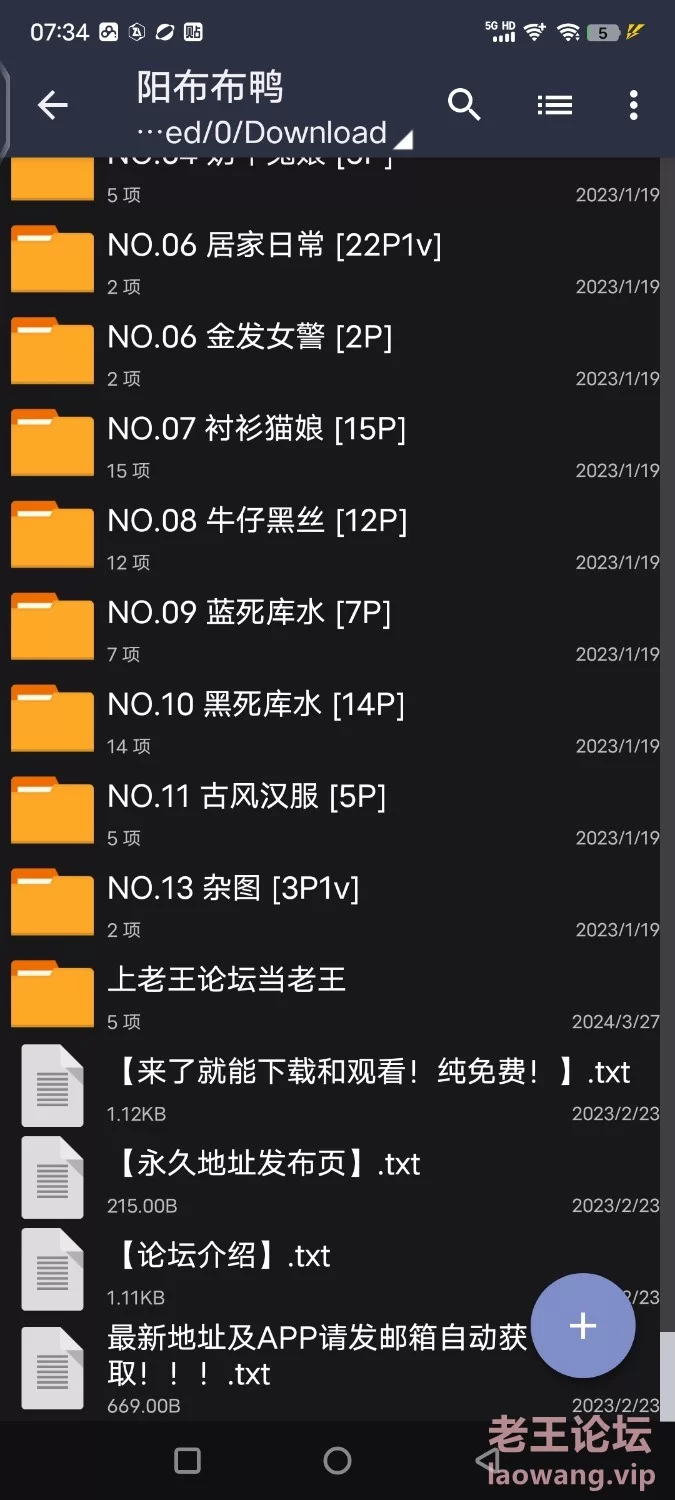The image size is (675, 1500).
Task: Open the search icon in toolbar
Action: tap(464, 104)
